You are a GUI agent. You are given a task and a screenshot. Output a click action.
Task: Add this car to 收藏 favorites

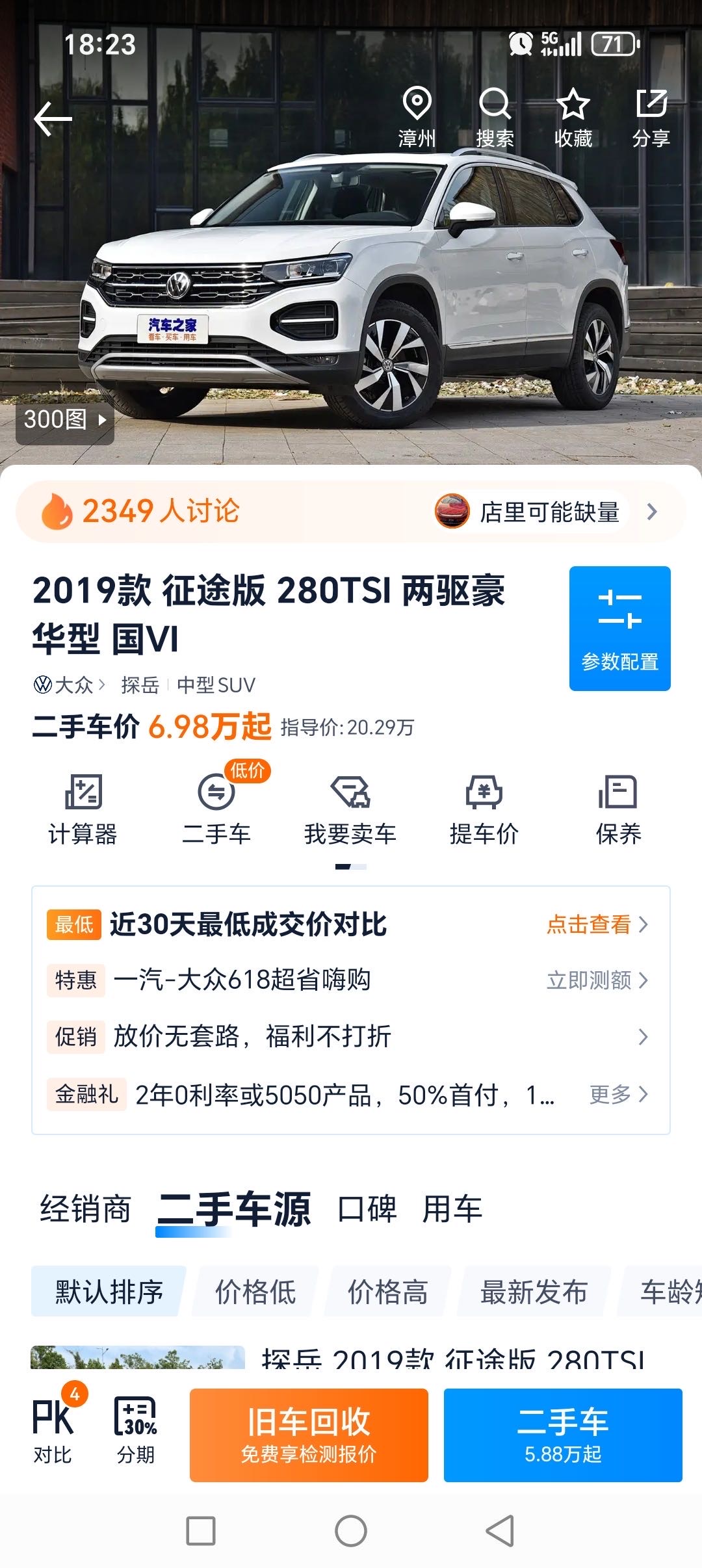[x=573, y=118]
